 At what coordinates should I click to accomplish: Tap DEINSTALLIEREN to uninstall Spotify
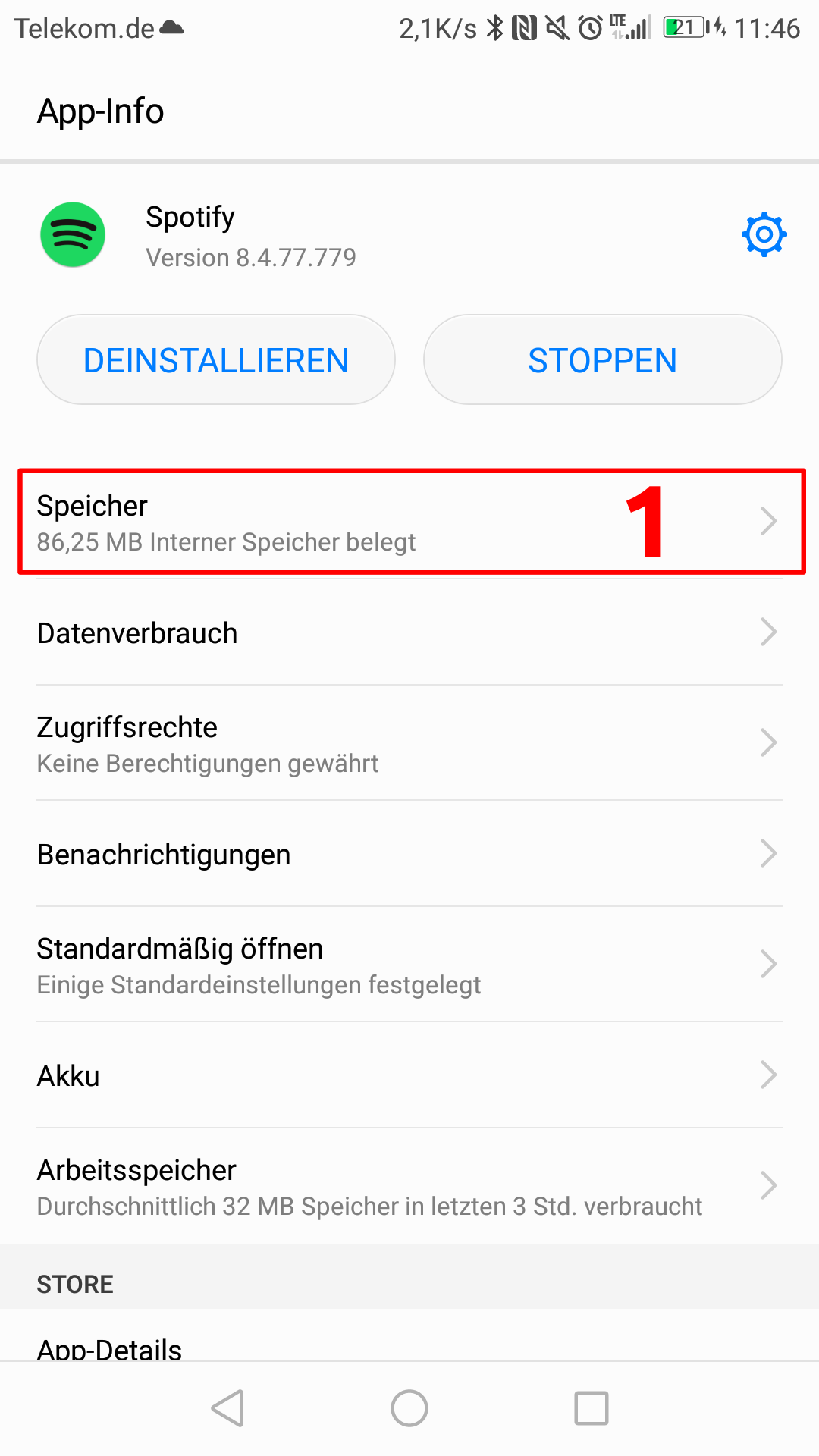pos(216,360)
